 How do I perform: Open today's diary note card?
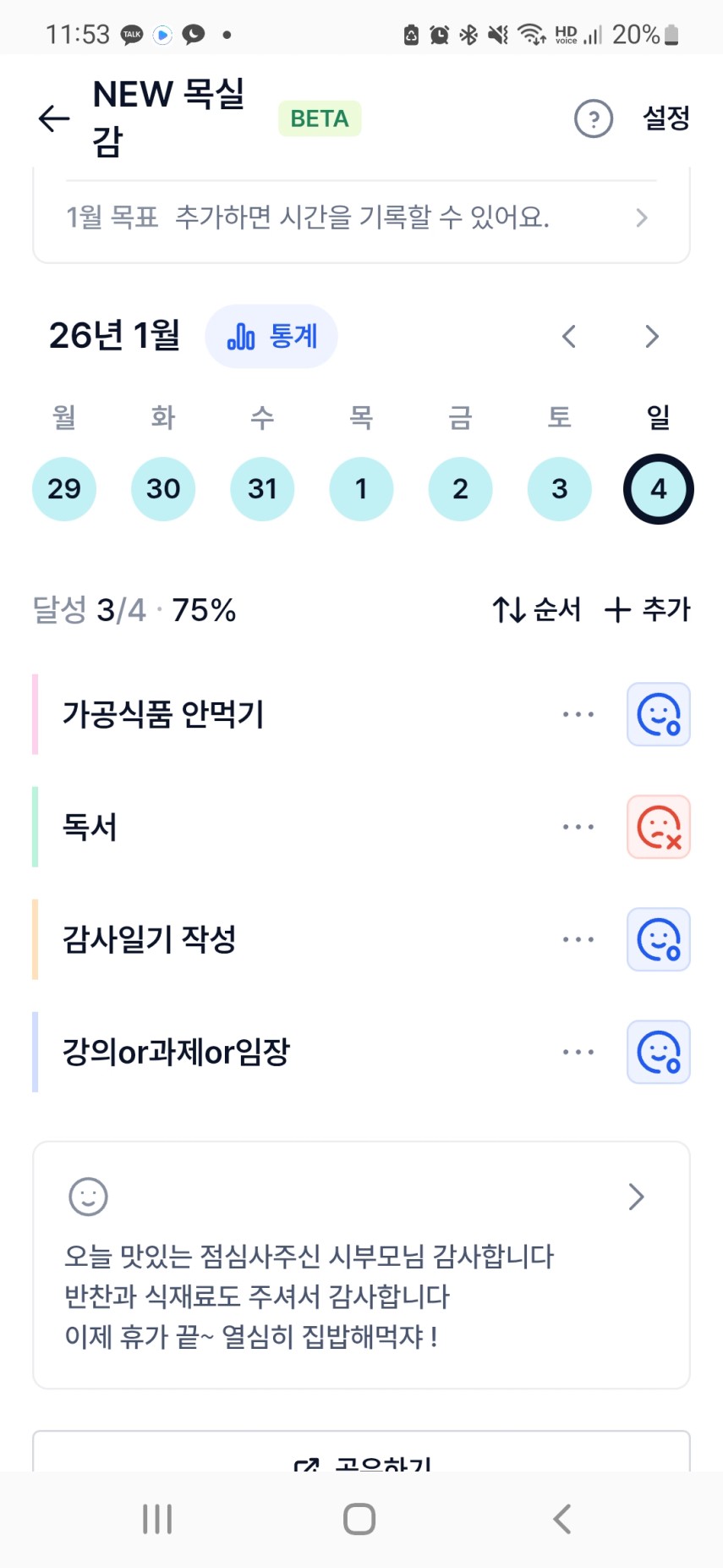(x=361, y=1265)
